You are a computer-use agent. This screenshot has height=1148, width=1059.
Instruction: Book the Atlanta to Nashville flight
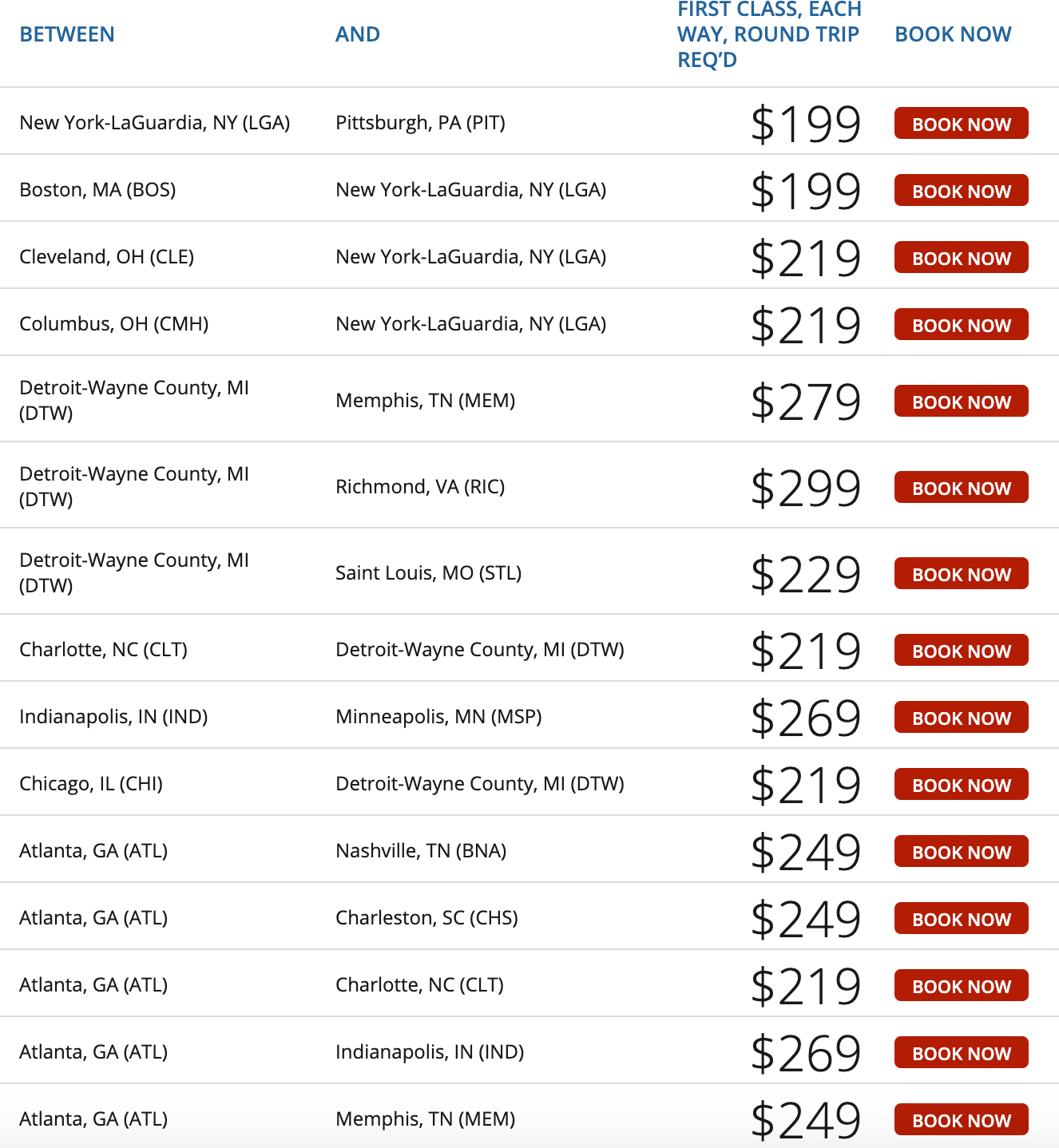961,852
